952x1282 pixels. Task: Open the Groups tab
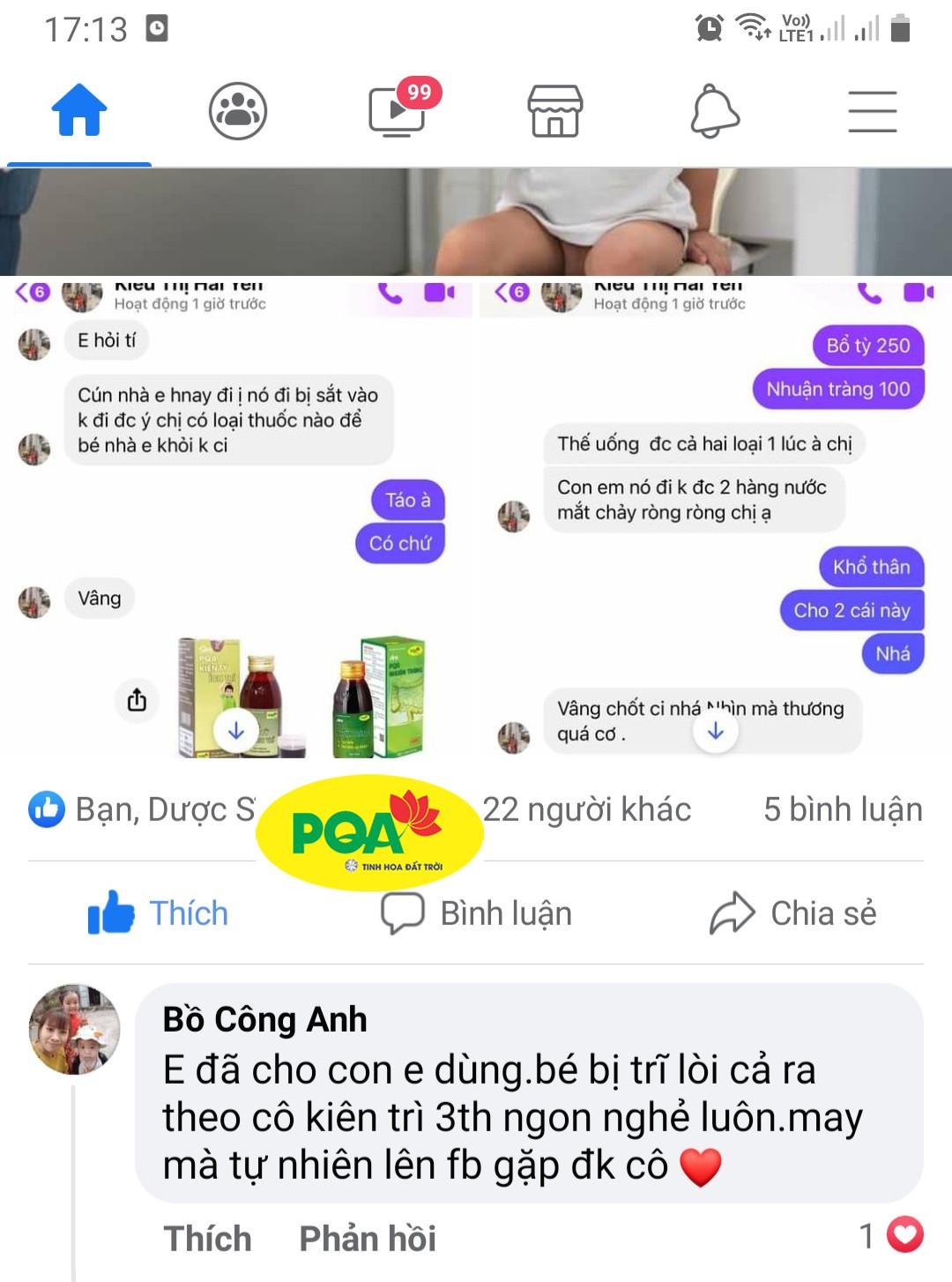coord(238,111)
